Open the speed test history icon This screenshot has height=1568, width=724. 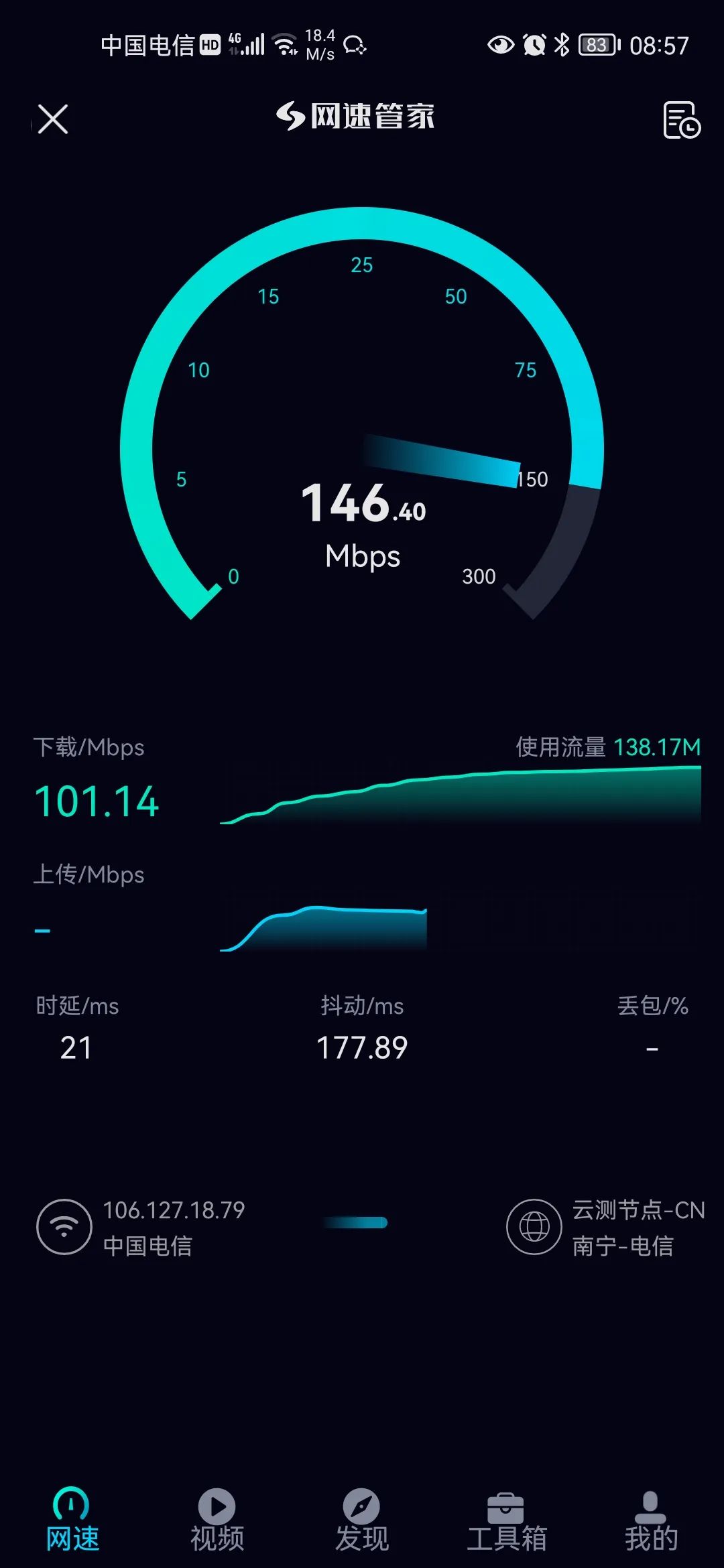pyautogui.click(x=681, y=120)
